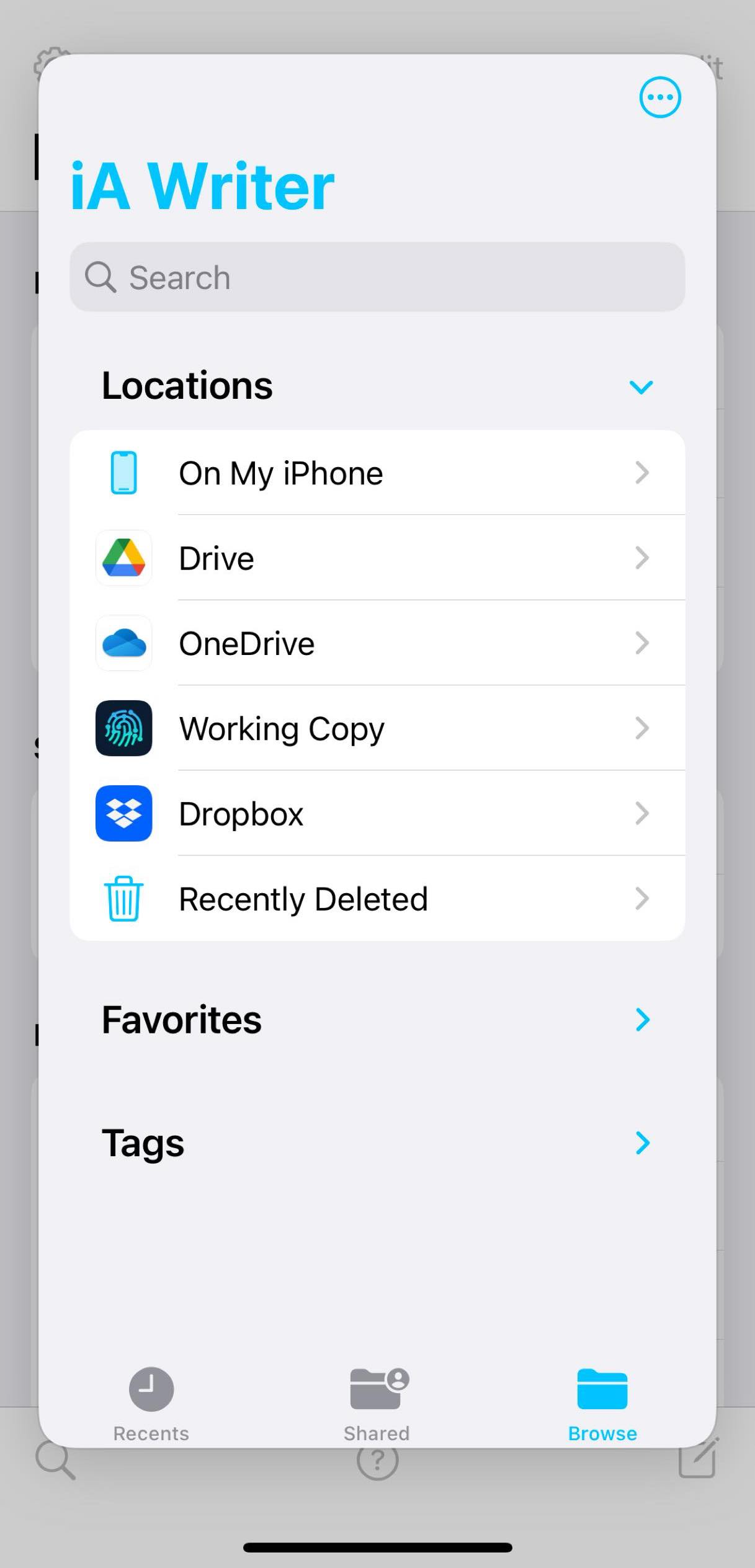The width and height of the screenshot is (755, 1568).
Task: Open the Google Drive location
Action: pyautogui.click(x=377, y=558)
